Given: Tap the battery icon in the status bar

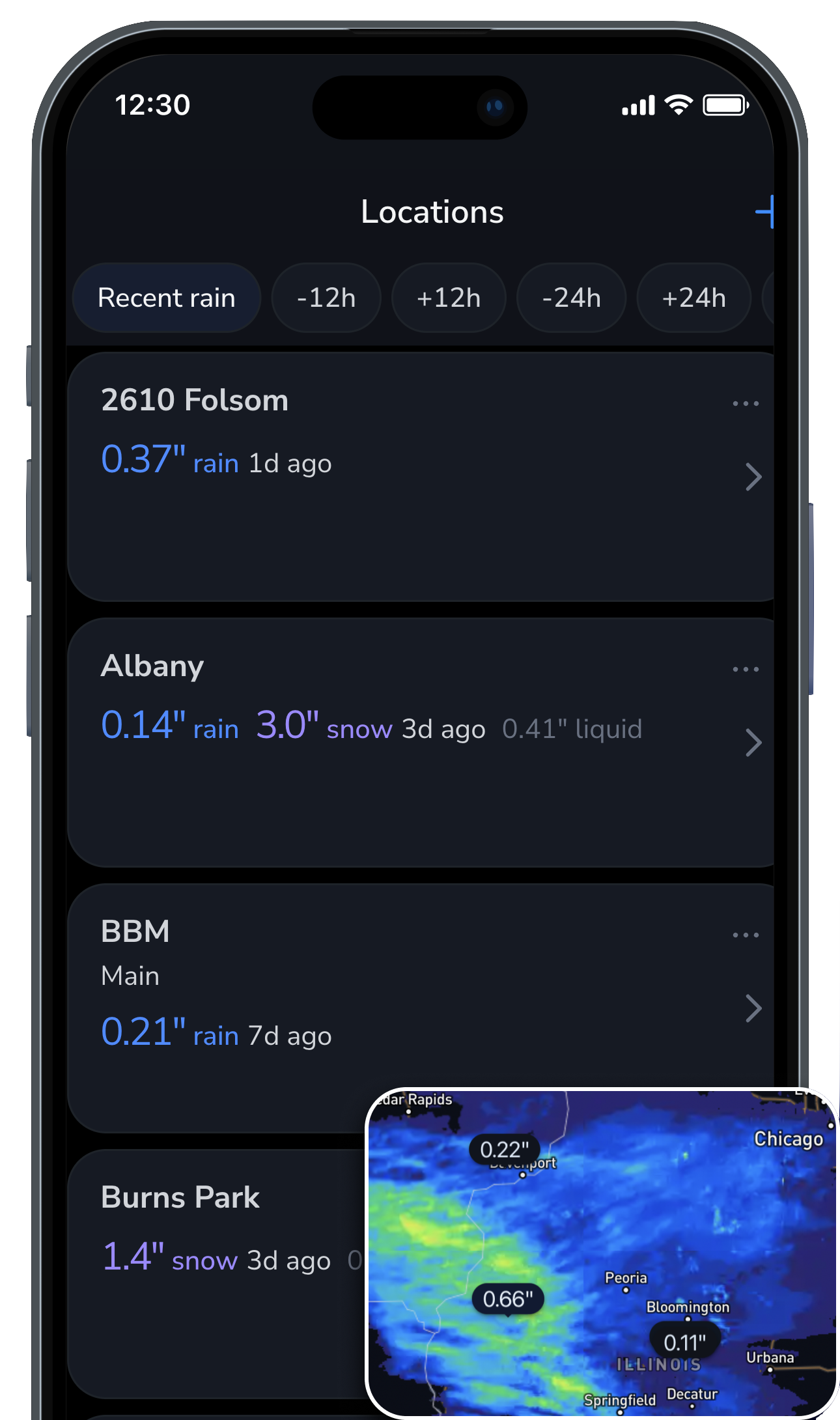Looking at the screenshot, I should [x=725, y=104].
